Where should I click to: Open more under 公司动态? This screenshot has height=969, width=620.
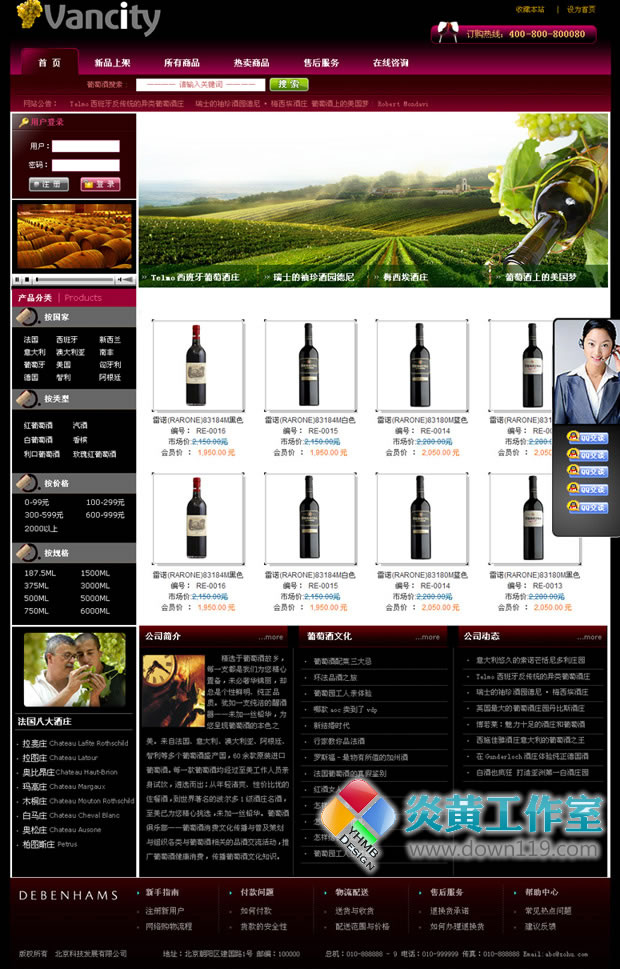tap(586, 636)
